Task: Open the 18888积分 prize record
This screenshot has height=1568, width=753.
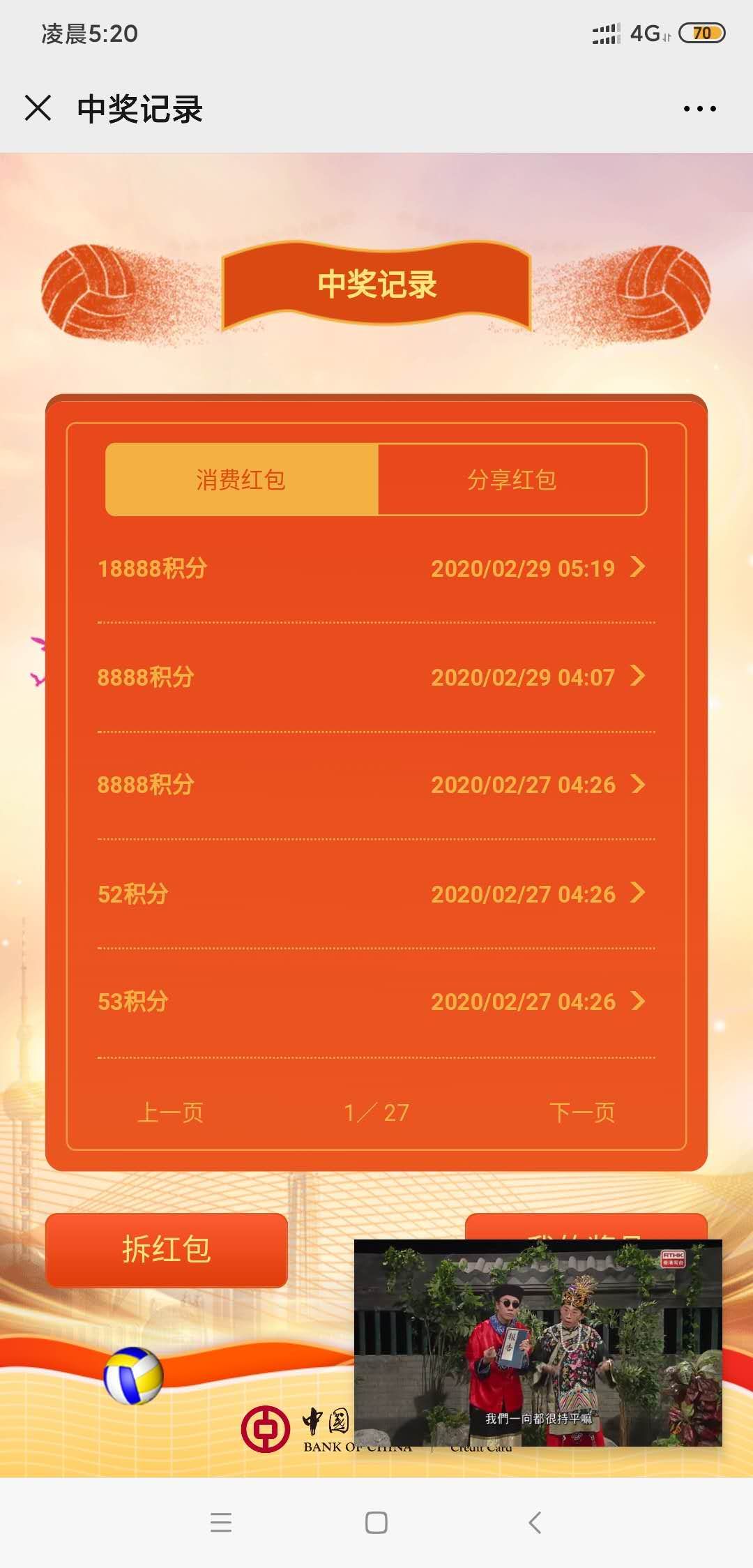Action: 376,568
